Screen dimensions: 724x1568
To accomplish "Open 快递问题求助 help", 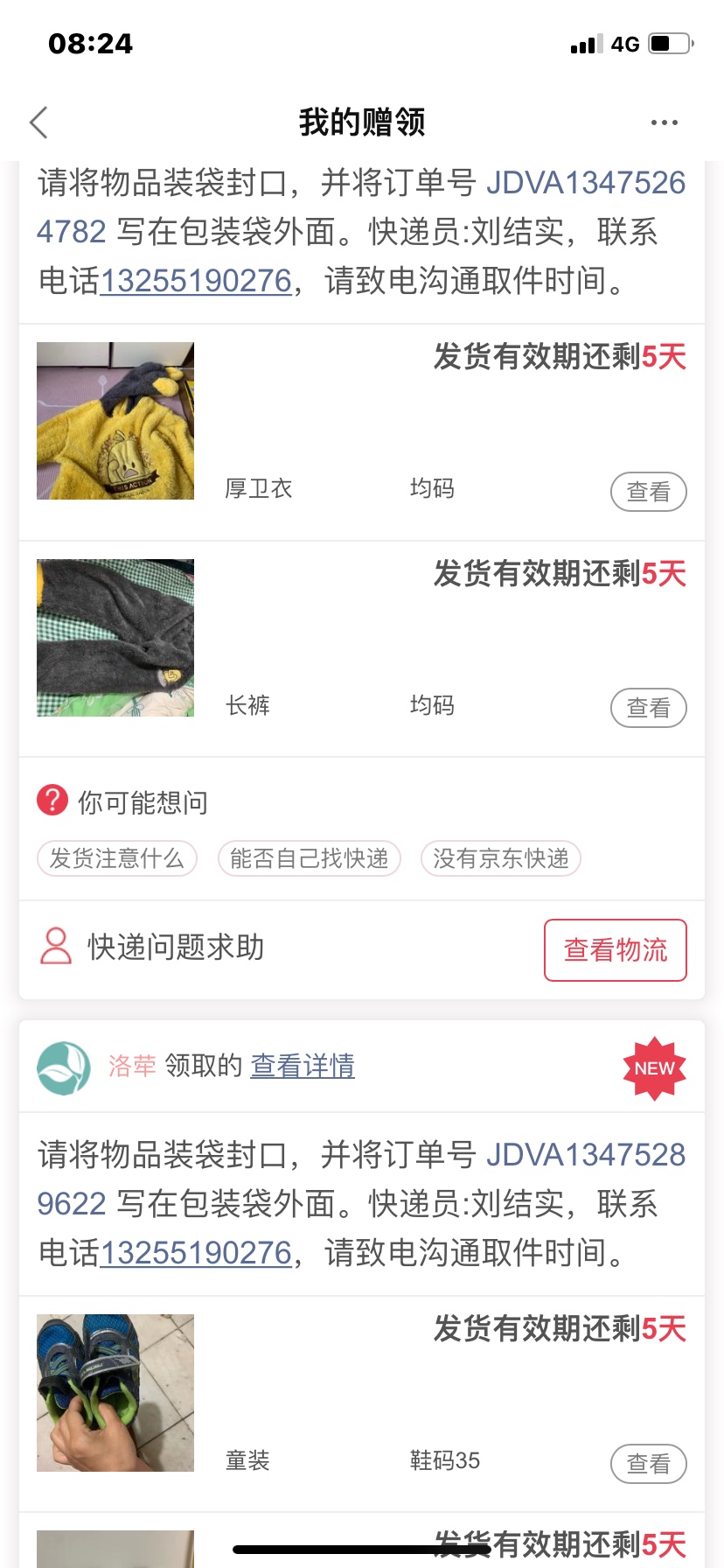I will 175,948.
